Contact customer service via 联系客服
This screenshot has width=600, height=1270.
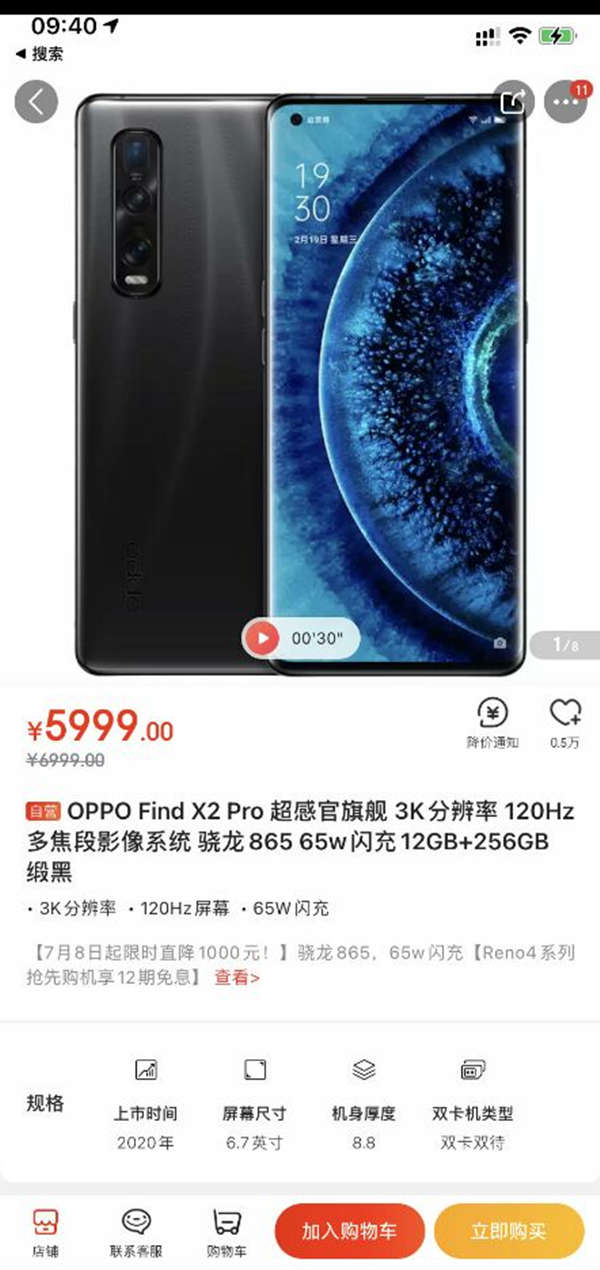click(136, 1231)
